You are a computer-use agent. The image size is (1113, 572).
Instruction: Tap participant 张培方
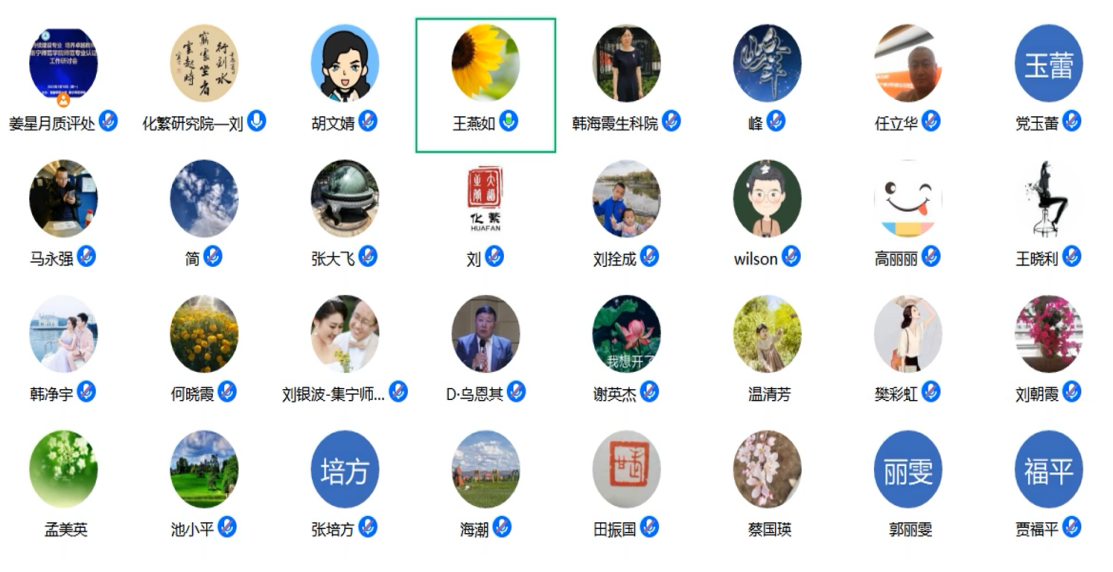pos(345,469)
